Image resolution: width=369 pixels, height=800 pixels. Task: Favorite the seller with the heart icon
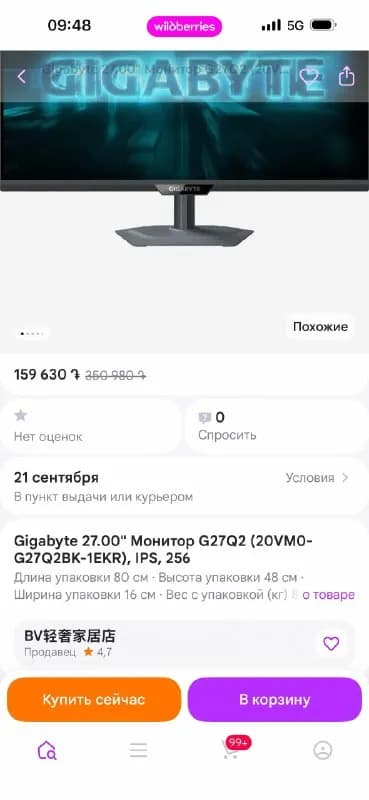pos(331,644)
